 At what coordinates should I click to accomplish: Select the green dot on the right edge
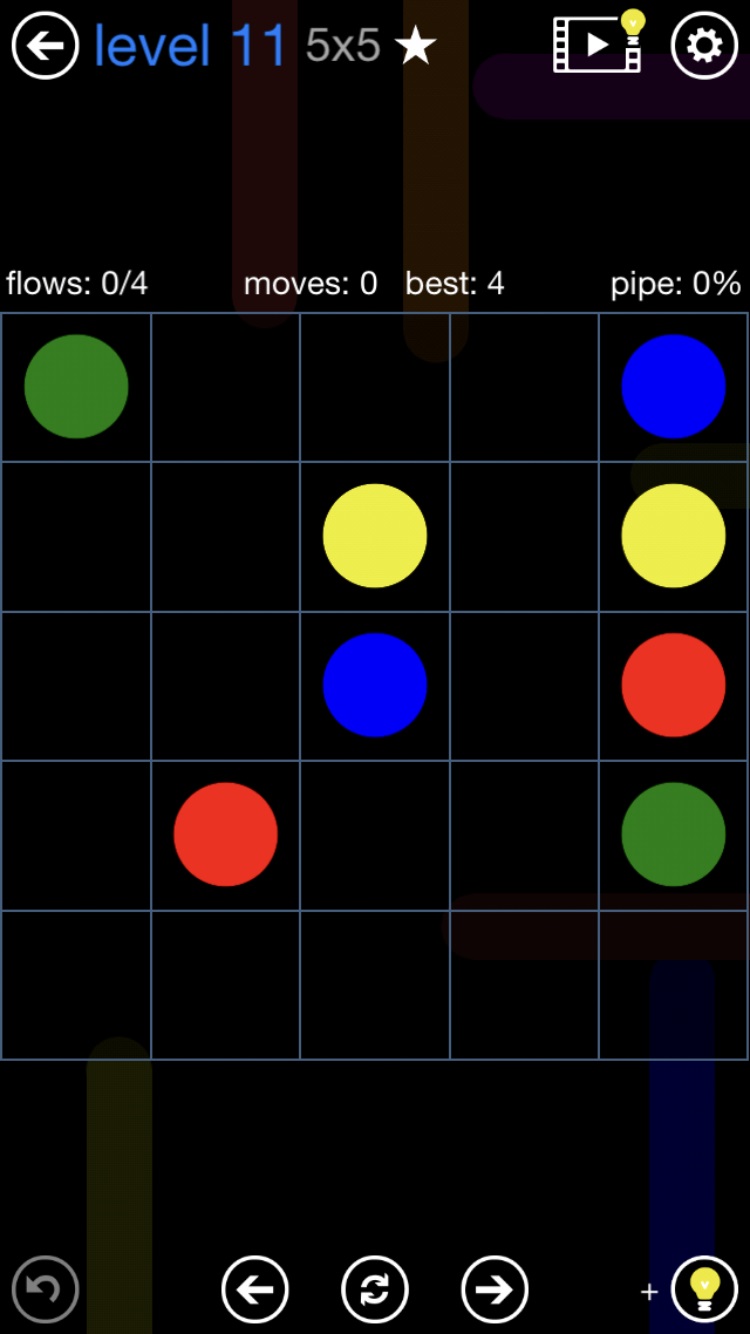coord(673,834)
